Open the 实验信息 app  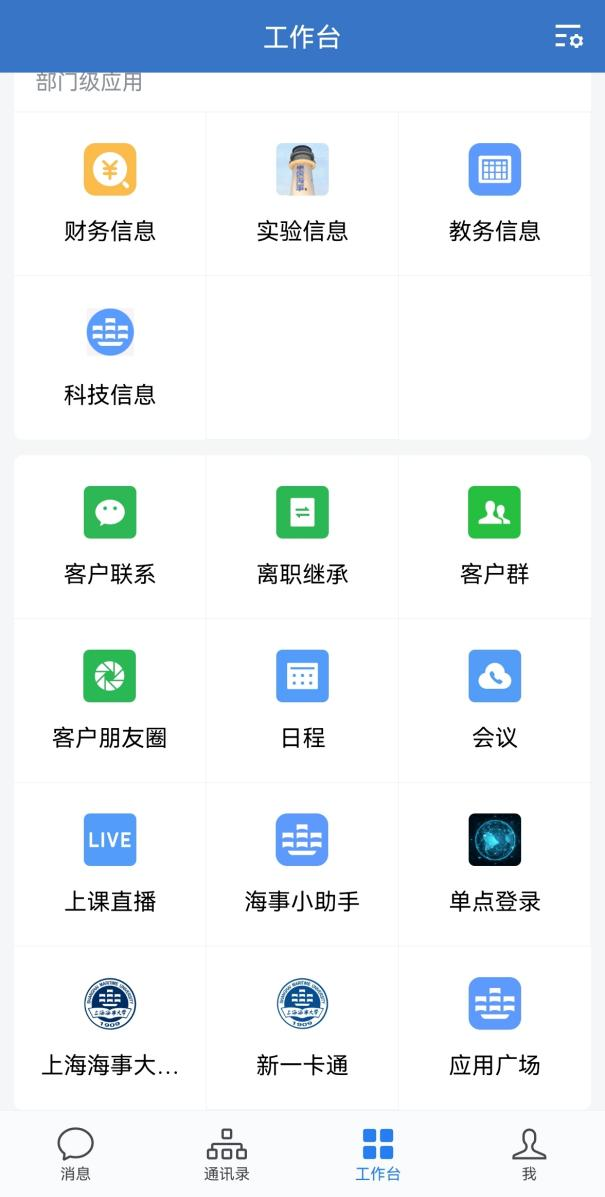pyautogui.click(x=302, y=193)
